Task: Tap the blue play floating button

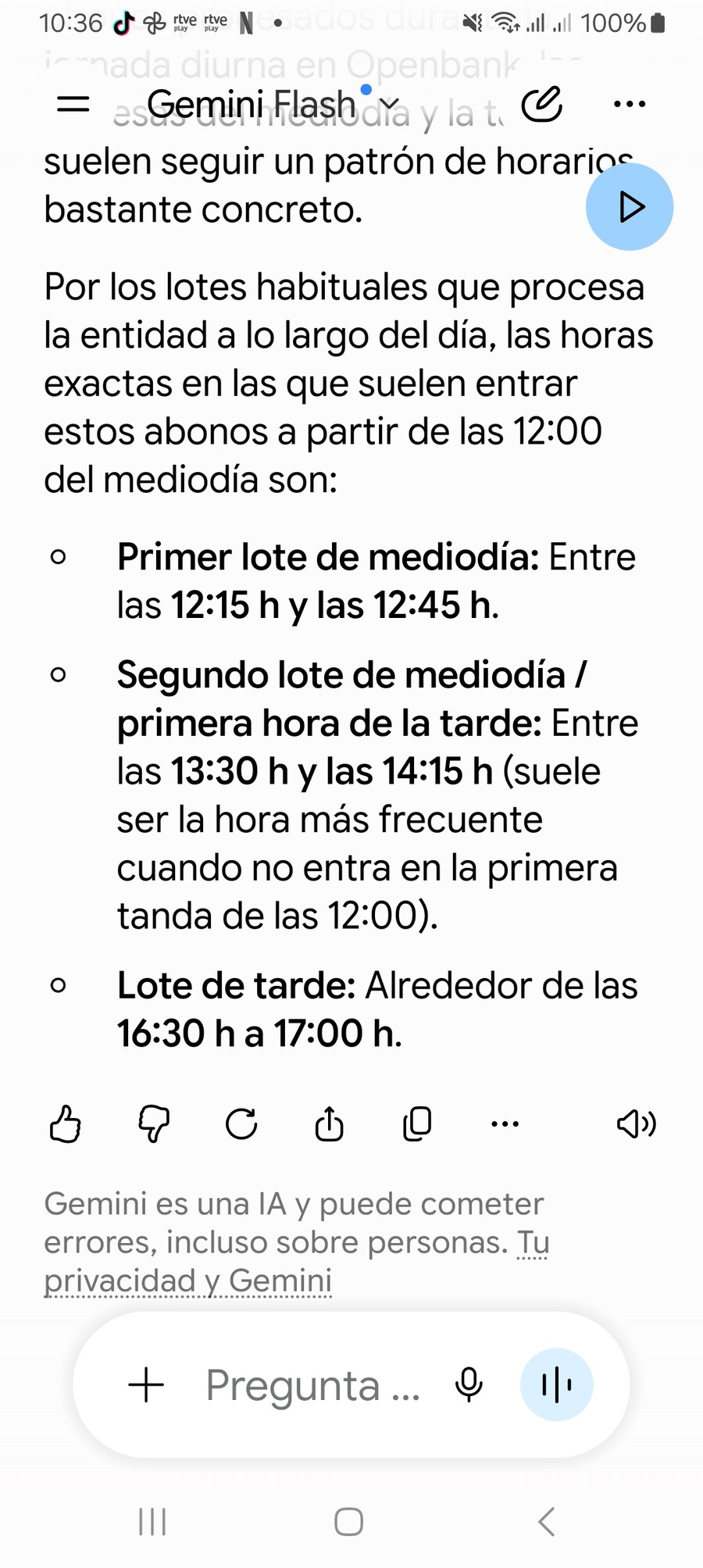Action: 630,207
